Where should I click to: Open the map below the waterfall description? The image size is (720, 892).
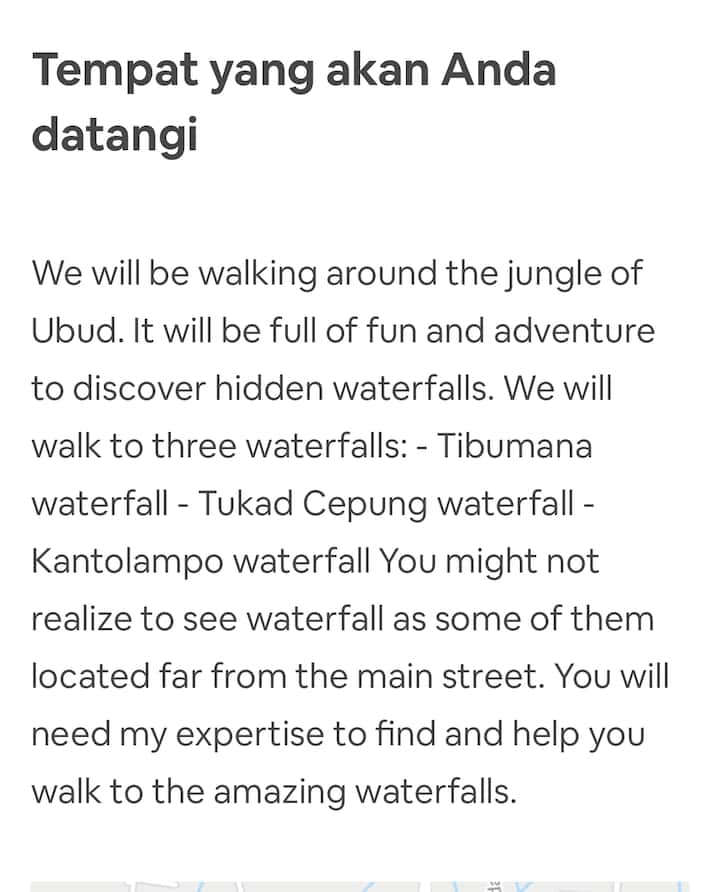[360, 885]
